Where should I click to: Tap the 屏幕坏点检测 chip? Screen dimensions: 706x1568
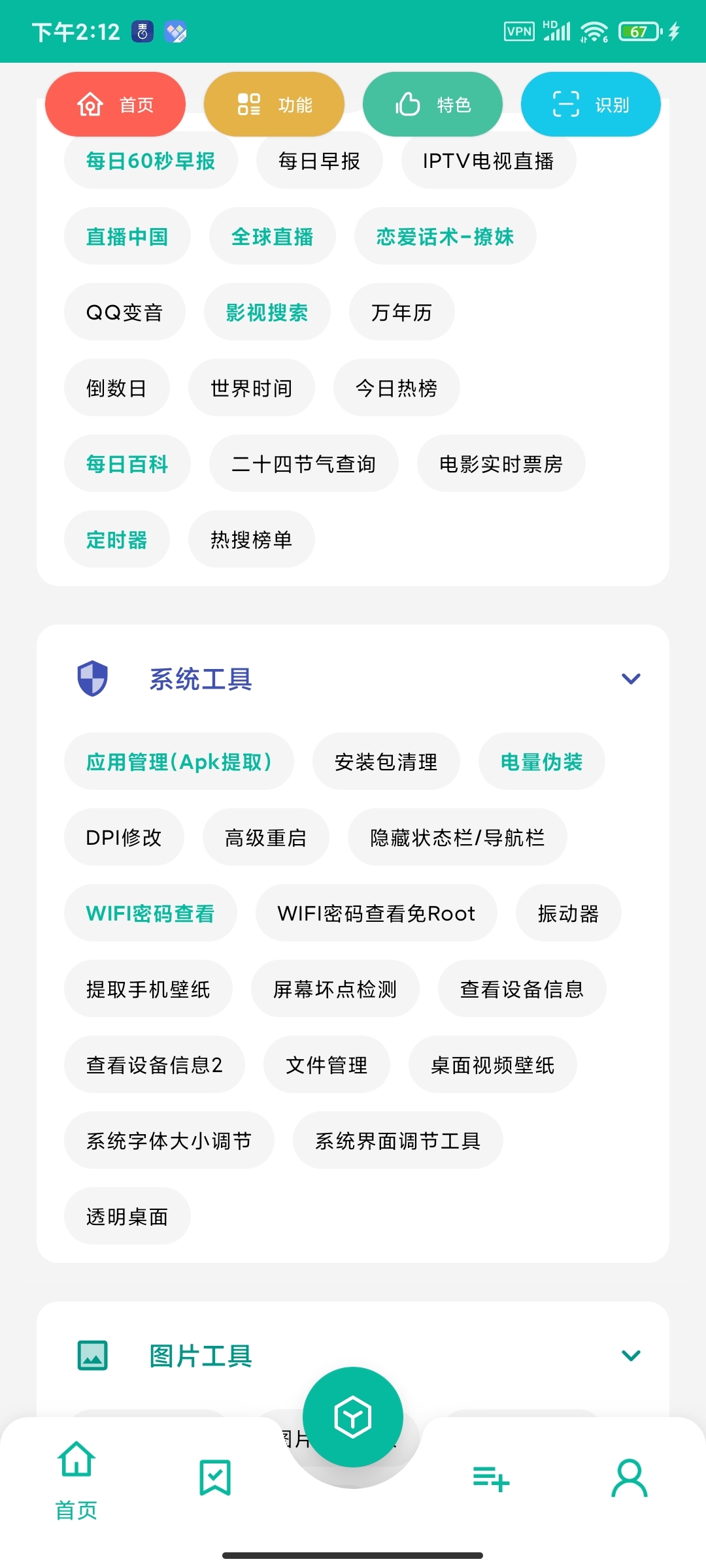tap(335, 989)
